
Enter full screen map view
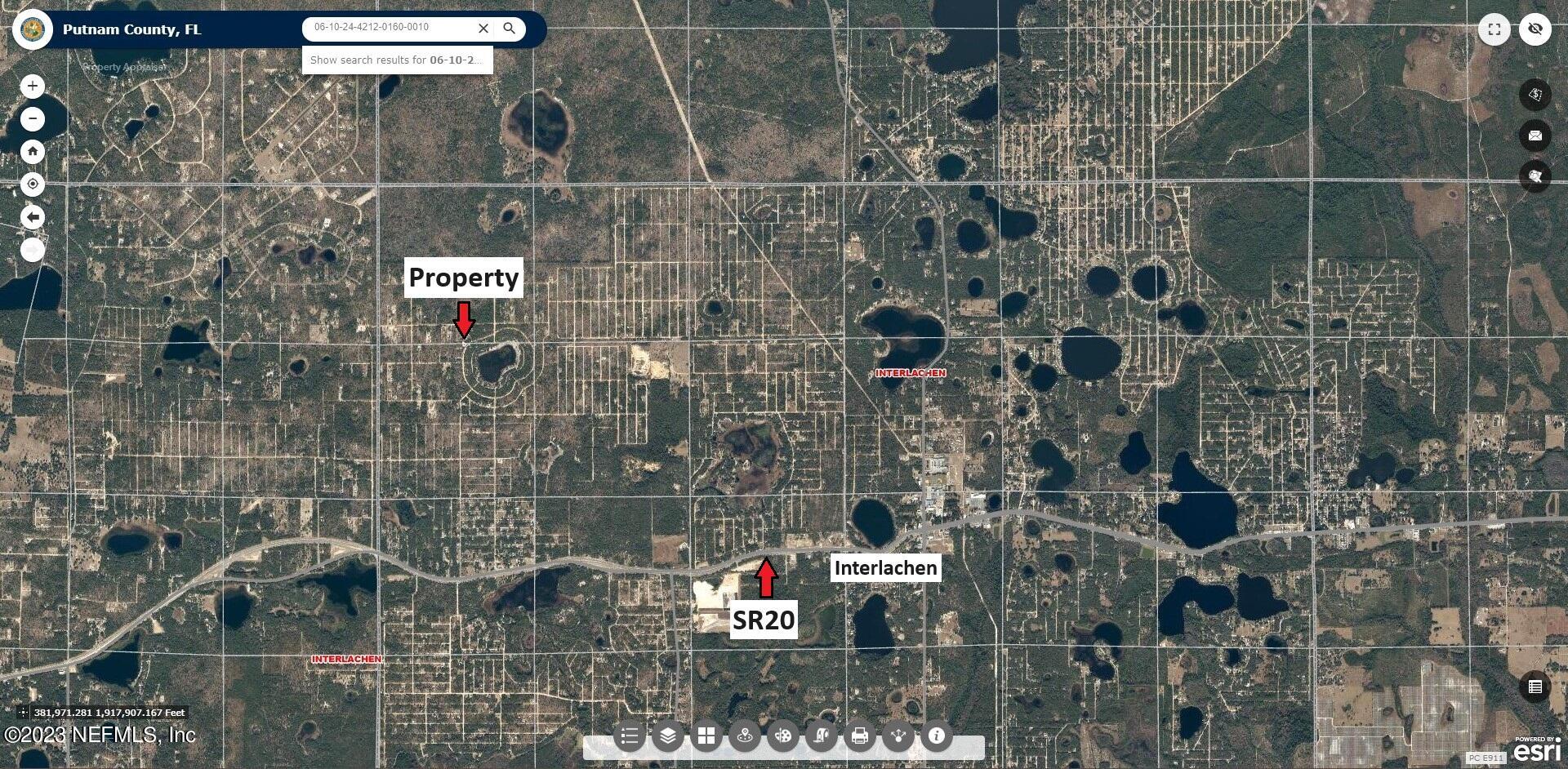coord(1494,30)
